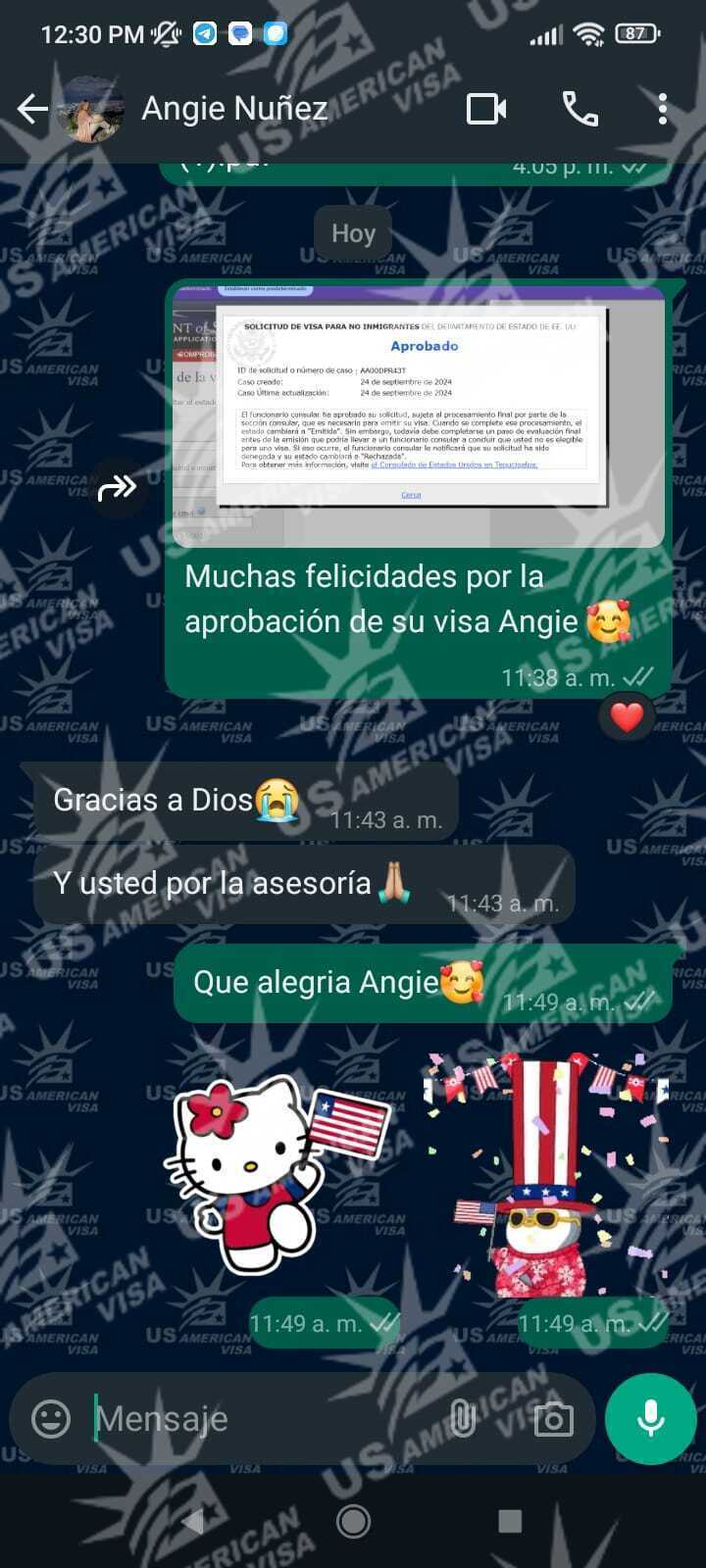Attach a file with the paperclip

(x=462, y=1418)
